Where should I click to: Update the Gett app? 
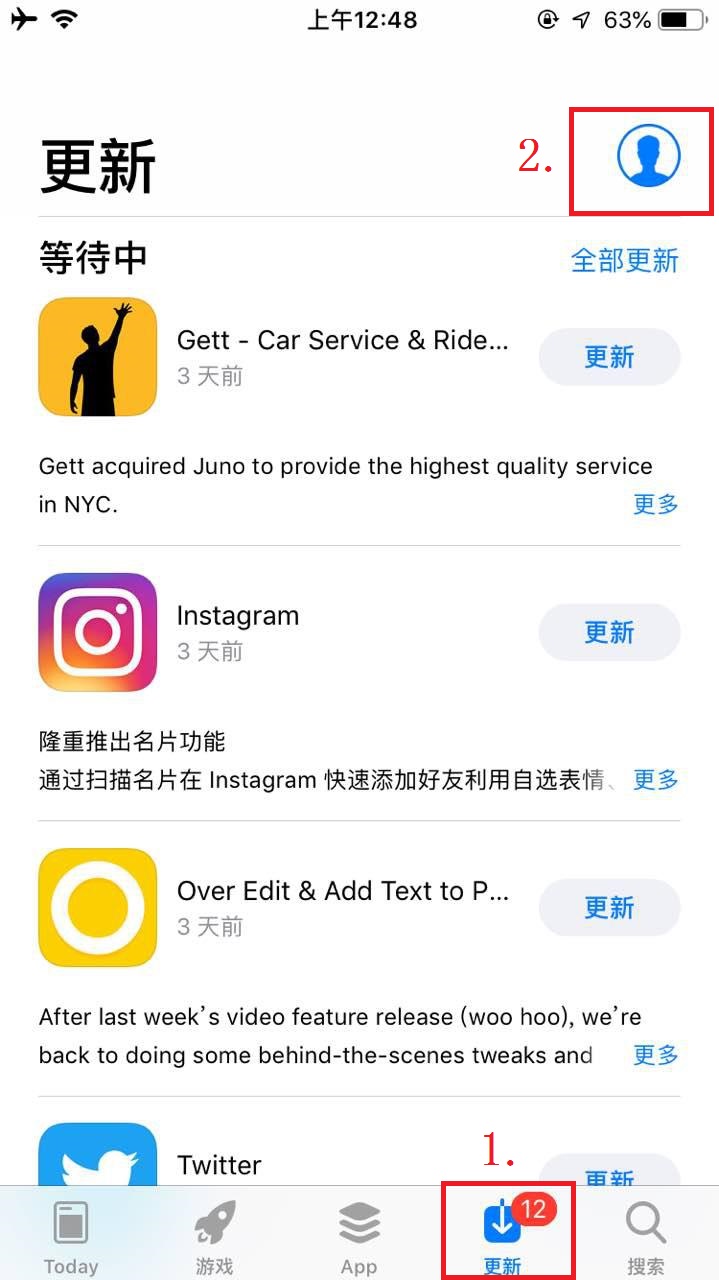point(609,357)
